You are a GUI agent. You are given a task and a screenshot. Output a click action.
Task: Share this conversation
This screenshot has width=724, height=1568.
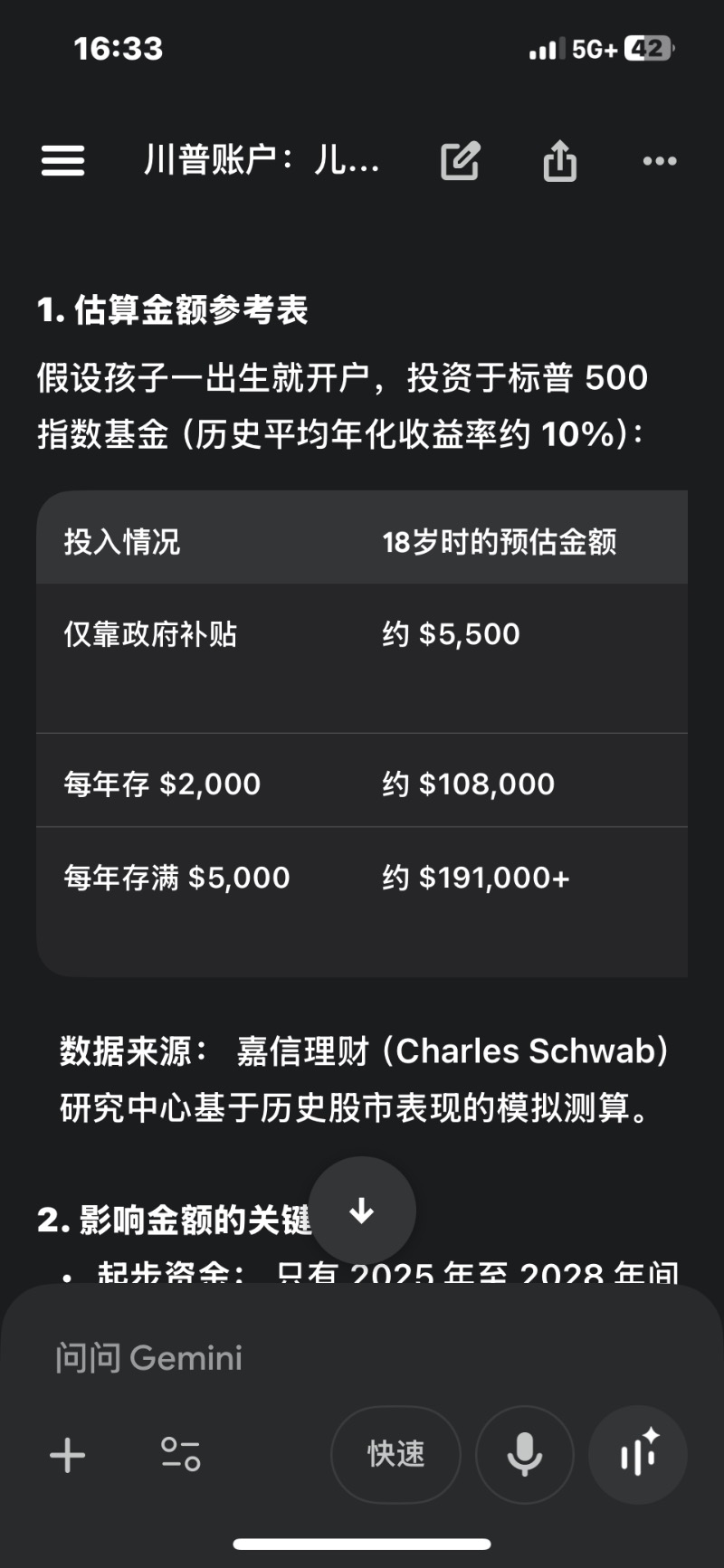pyautogui.click(x=559, y=161)
